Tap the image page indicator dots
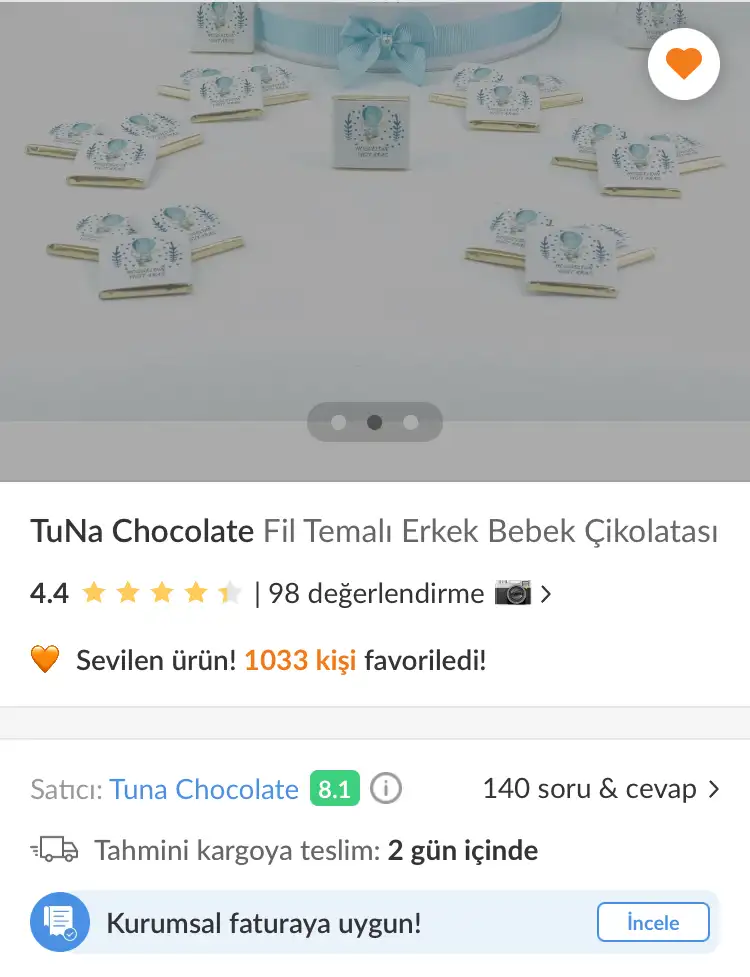This screenshot has height=977, width=750. [x=374, y=422]
